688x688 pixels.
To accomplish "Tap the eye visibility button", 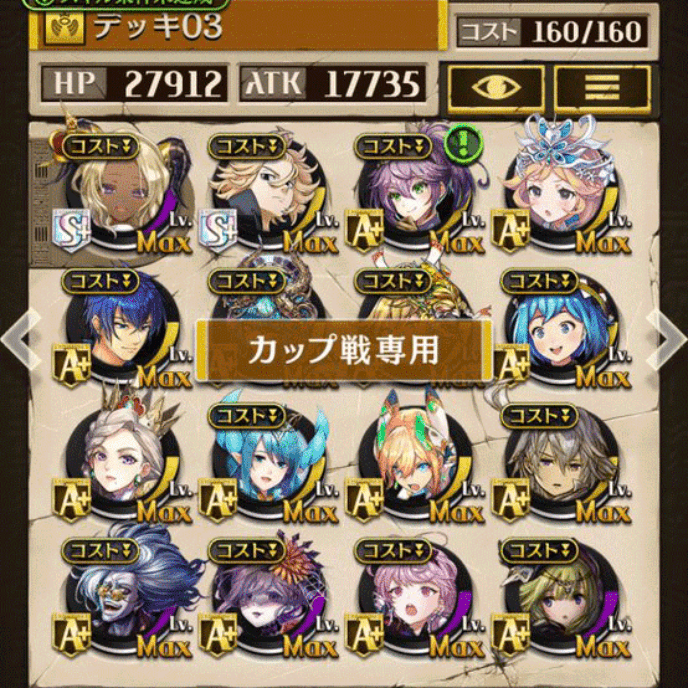I will pyautogui.click(x=496, y=88).
